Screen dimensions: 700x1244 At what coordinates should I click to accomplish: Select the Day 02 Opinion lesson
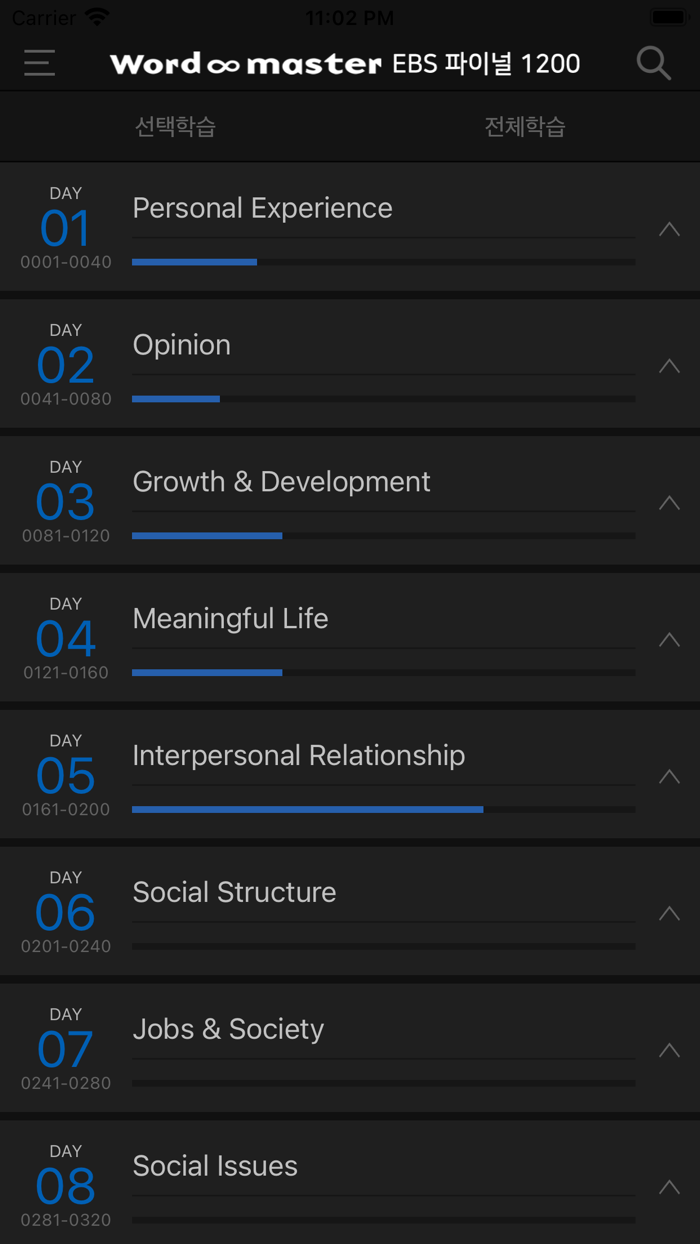coord(182,346)
